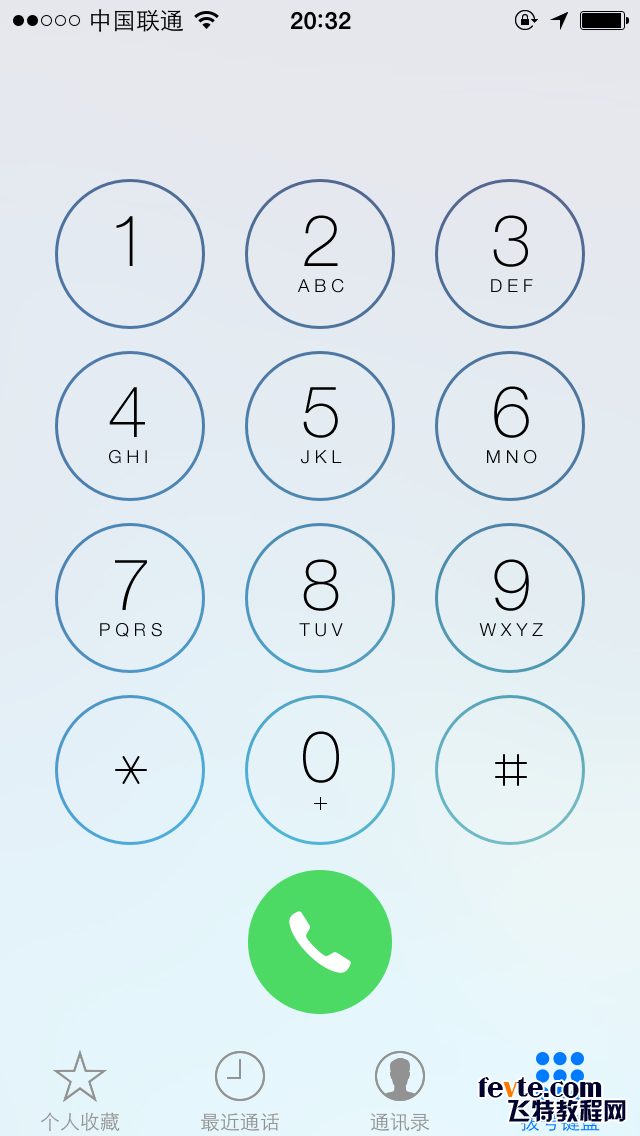640x1136 pixels.
Task: Tap the pound sign key
Action: [510, 770]
